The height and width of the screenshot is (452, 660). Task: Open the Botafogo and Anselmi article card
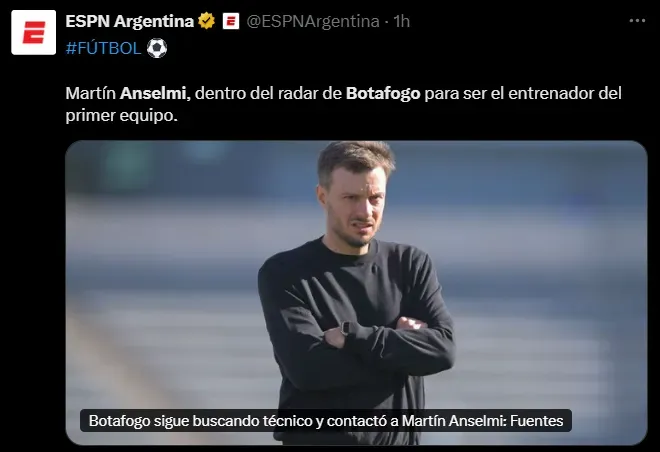click(x=356, y=292)
